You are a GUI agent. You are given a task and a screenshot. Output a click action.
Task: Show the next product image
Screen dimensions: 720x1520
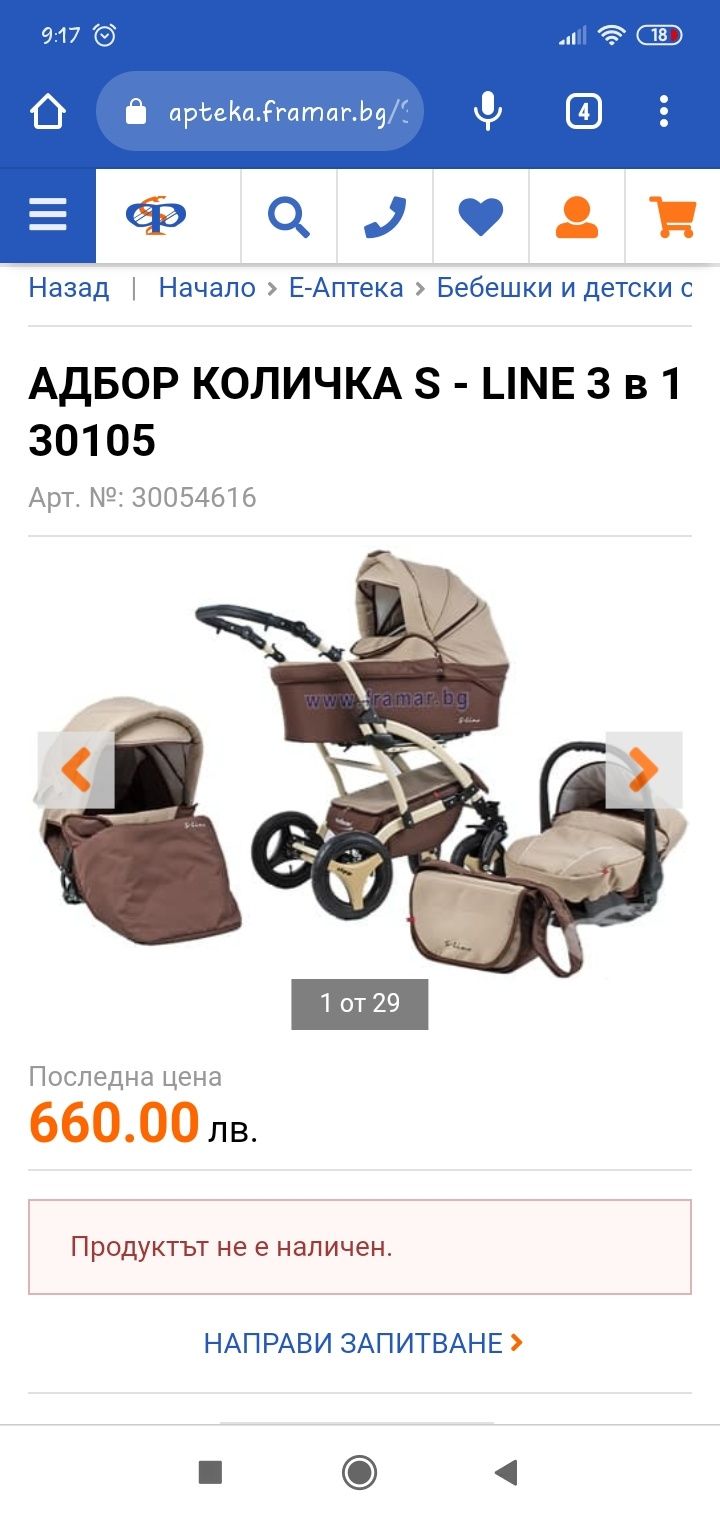point(644,770)
